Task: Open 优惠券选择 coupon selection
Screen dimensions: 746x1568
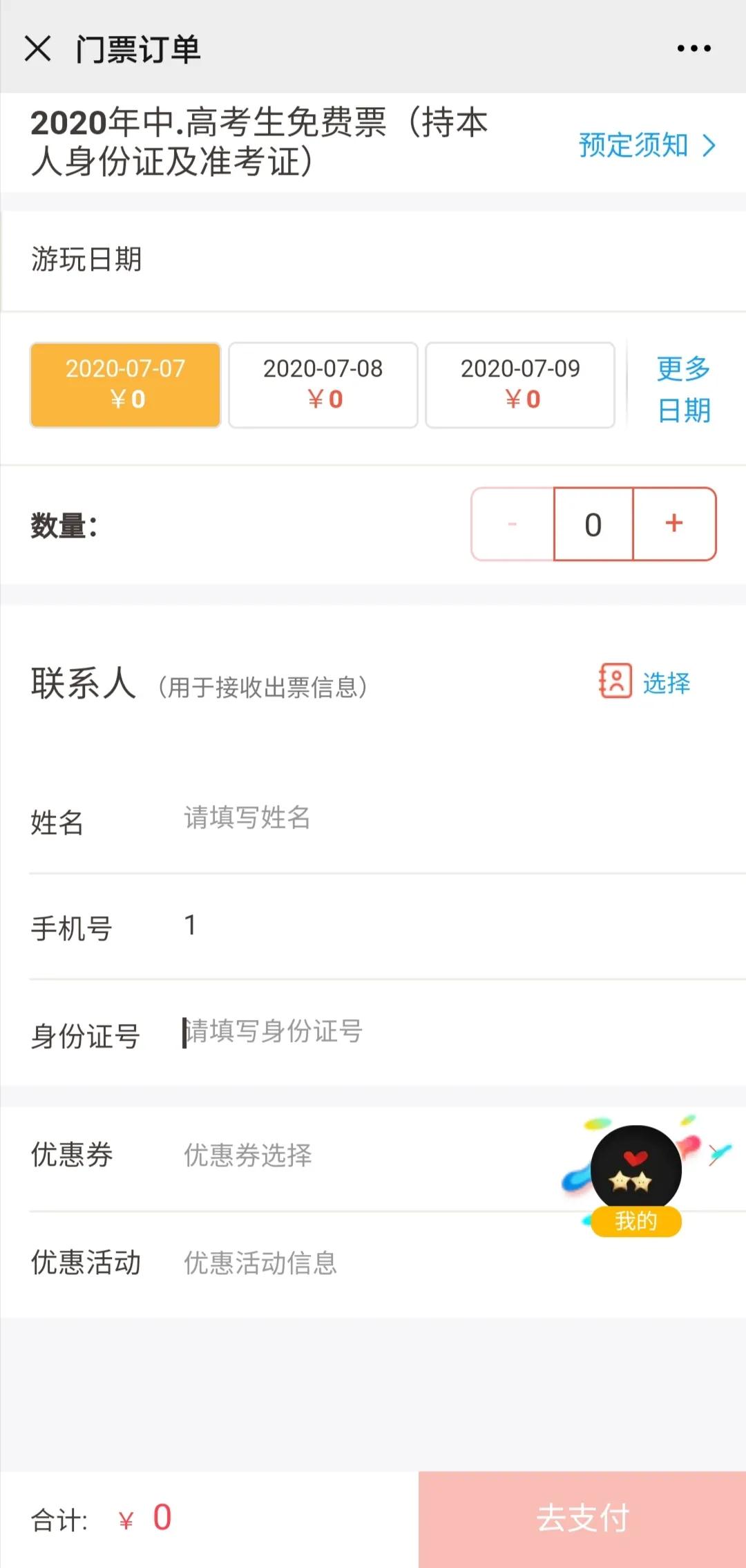Action: point(345,1155)
